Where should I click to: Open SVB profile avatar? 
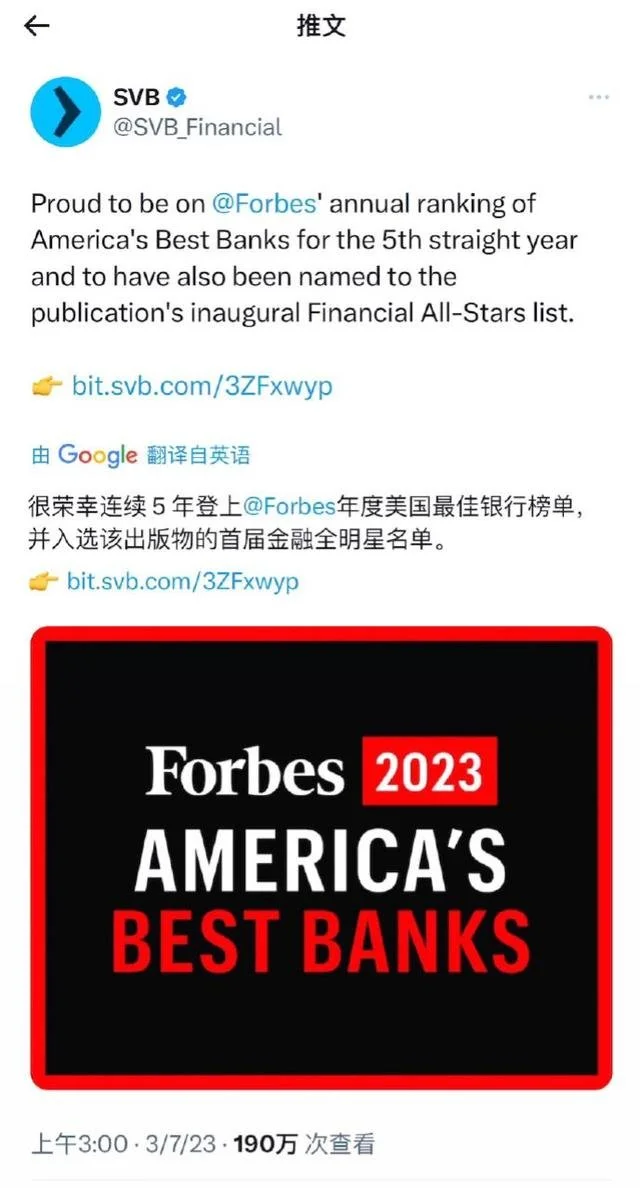65,111
